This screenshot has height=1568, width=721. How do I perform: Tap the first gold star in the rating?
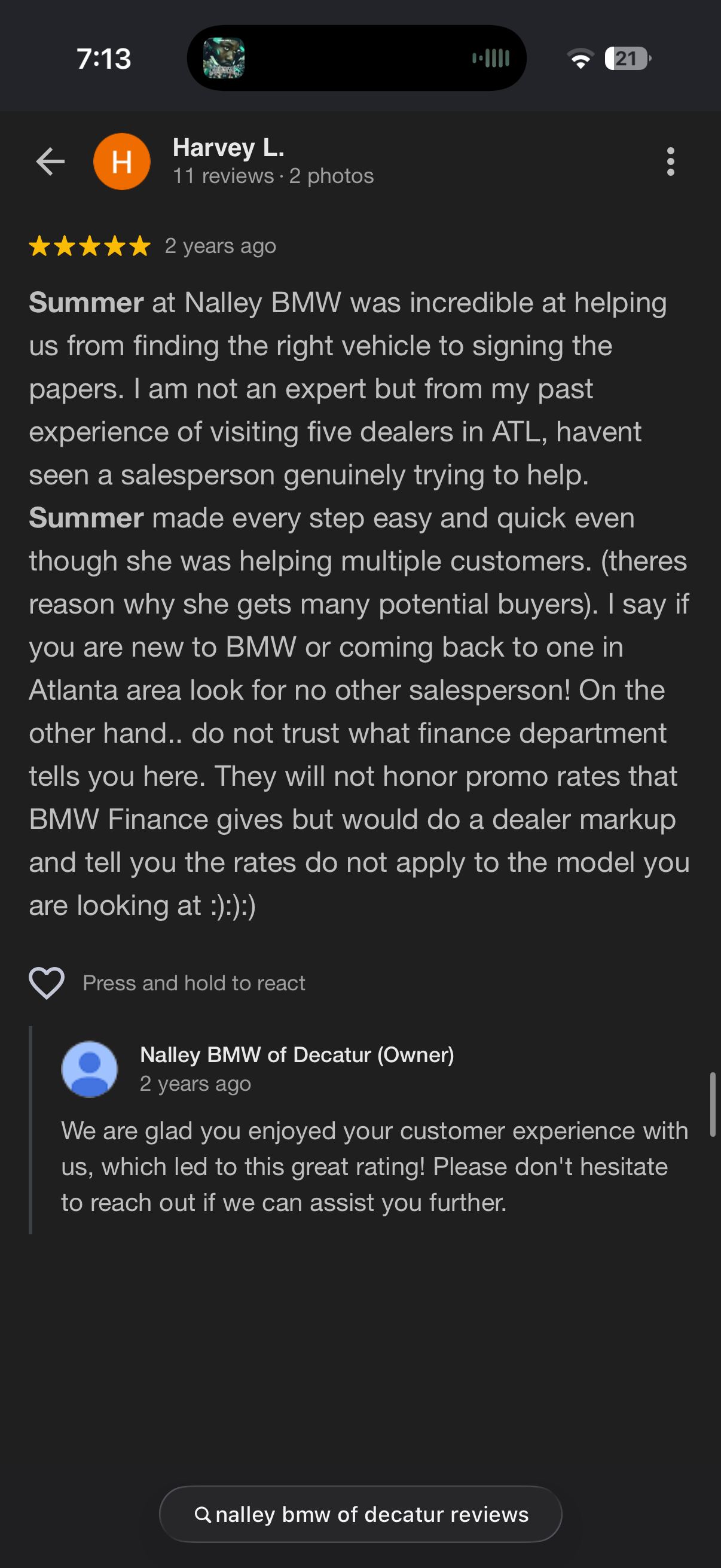(x=39, y=246)
